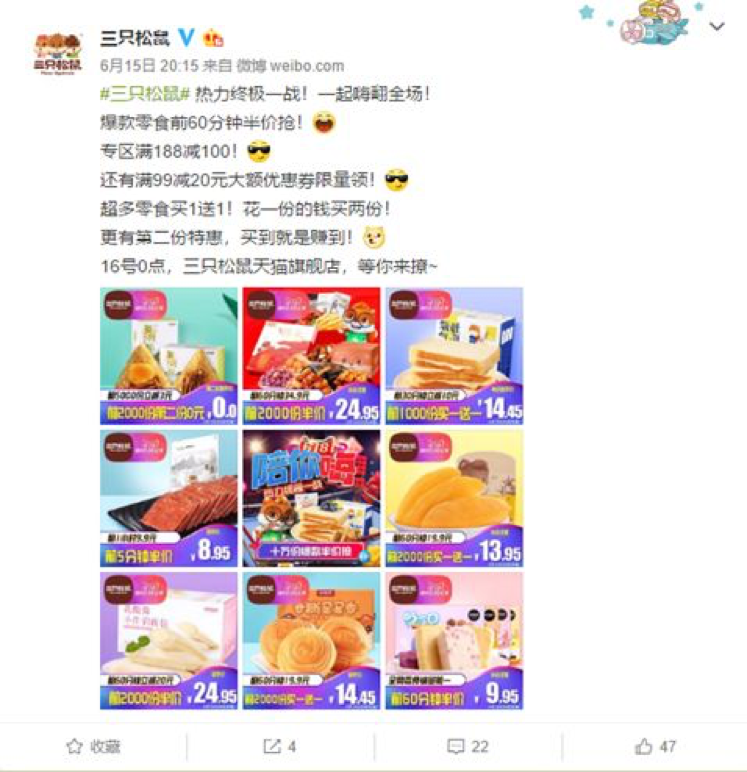Screen dimensions: 747x772
Task: Open the 三只松鼠 account name
Action: pyautogui.click(x=134, y=38)
